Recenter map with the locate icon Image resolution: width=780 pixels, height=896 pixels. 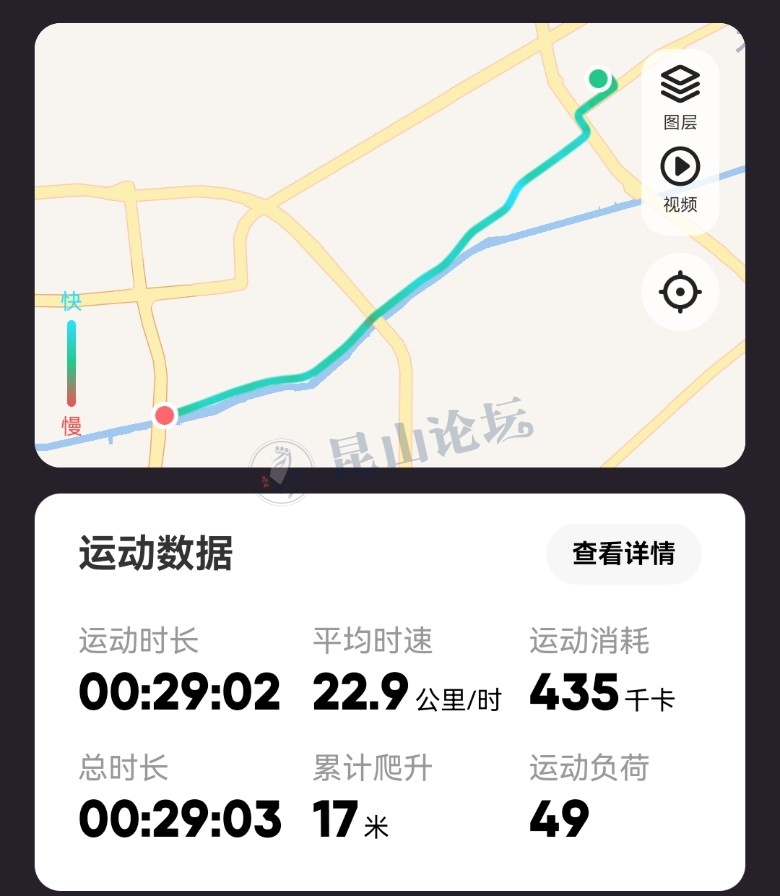tap(680, 292)
